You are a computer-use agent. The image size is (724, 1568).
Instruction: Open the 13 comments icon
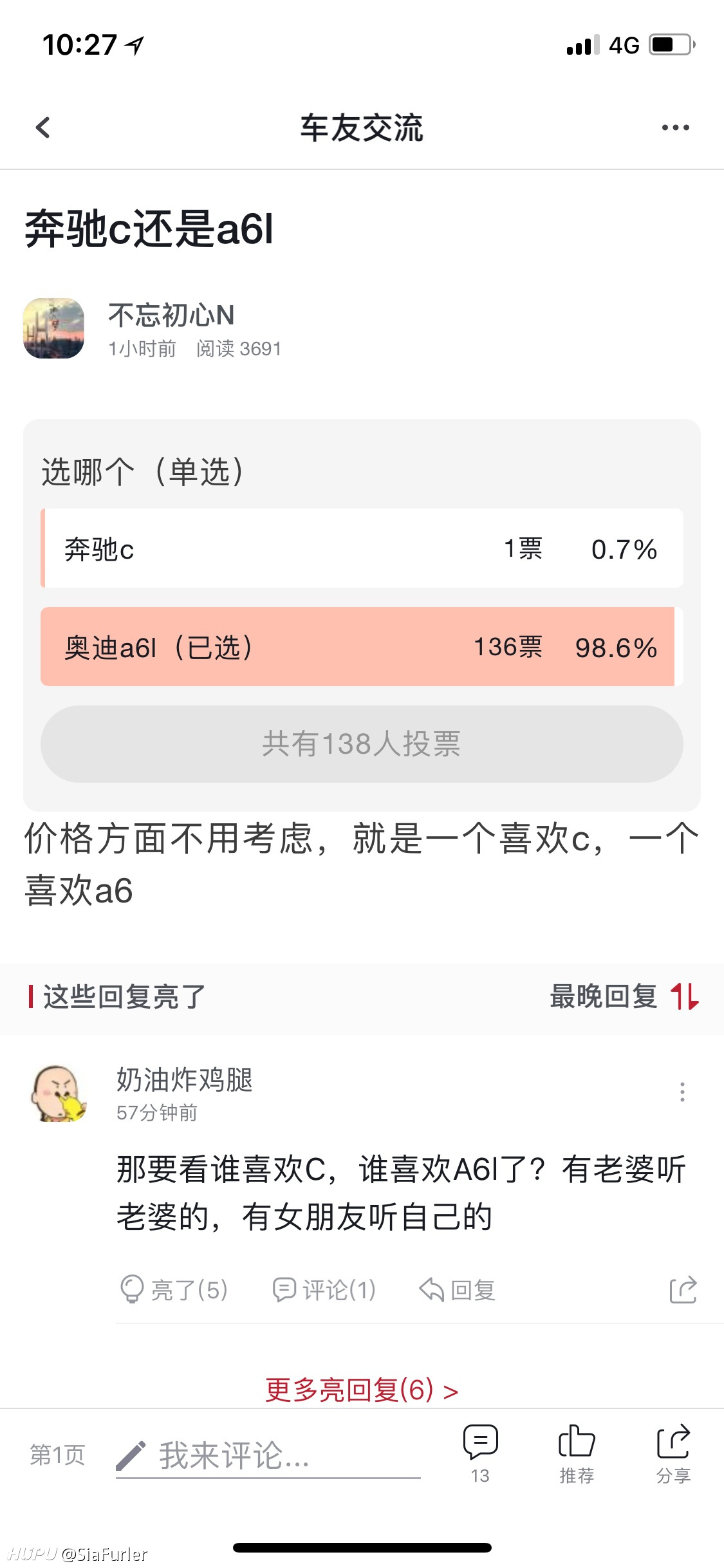click(x=480, y=1454)
